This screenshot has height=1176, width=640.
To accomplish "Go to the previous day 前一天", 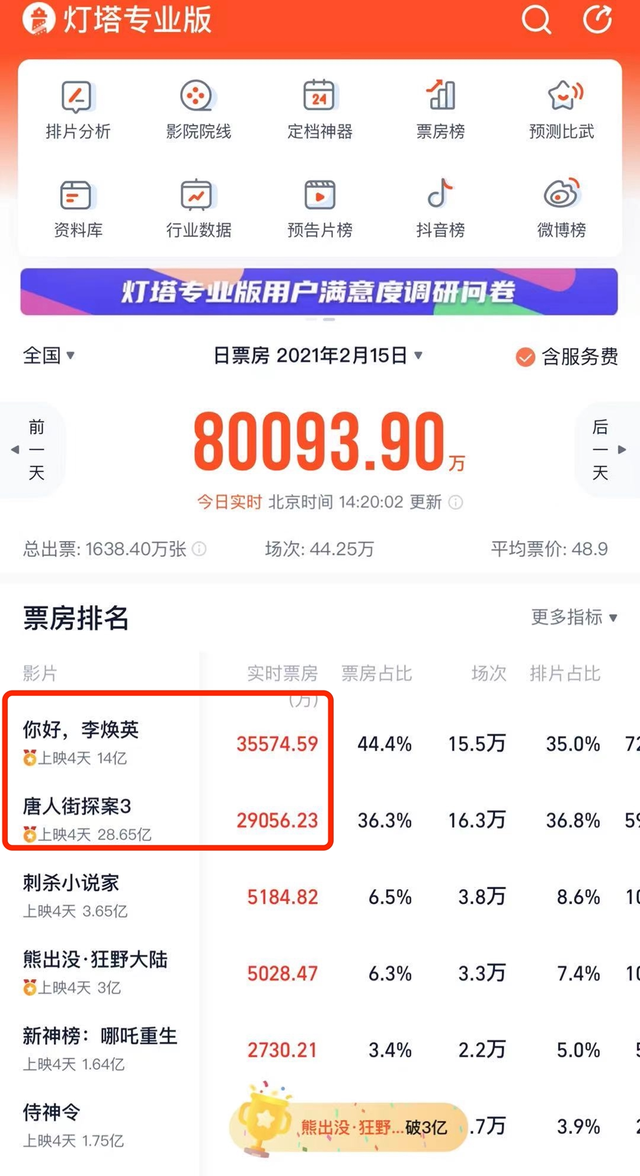I will (x=35, y=450).
